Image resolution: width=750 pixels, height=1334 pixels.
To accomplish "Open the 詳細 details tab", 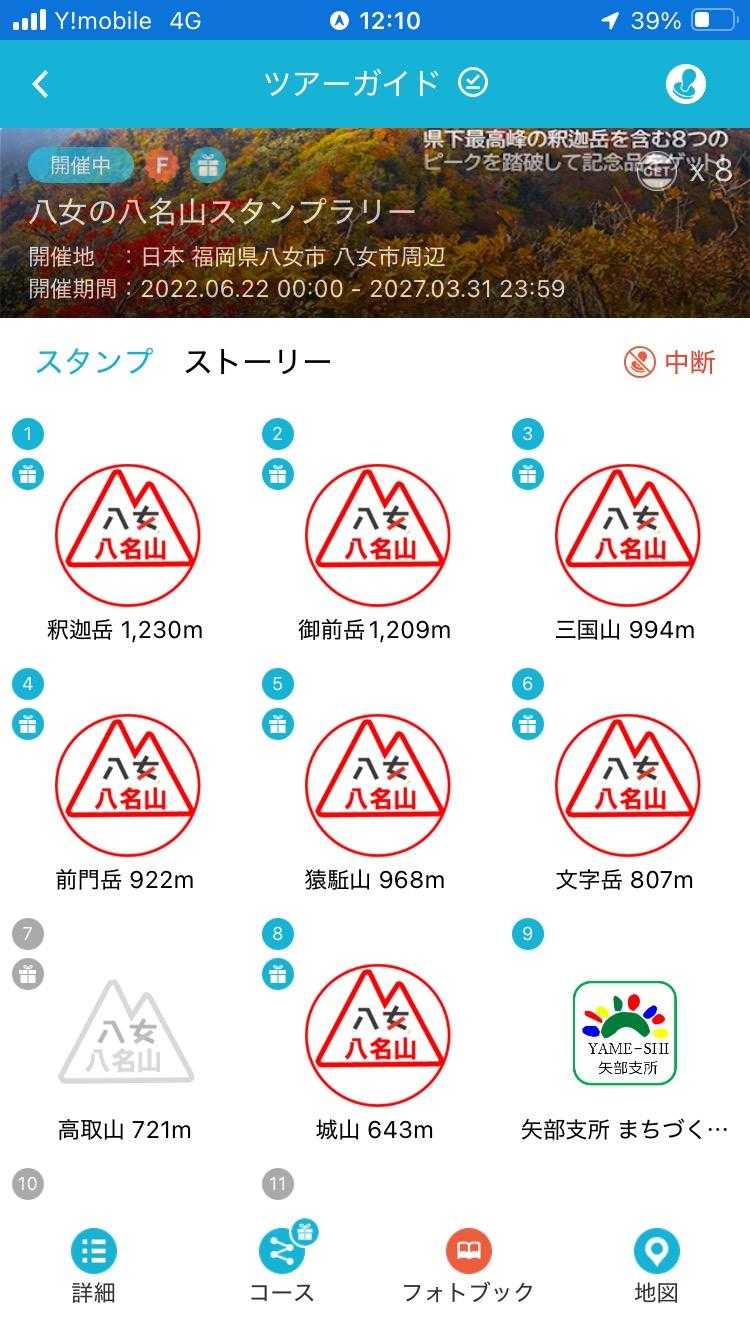I will pos(94,1266).
